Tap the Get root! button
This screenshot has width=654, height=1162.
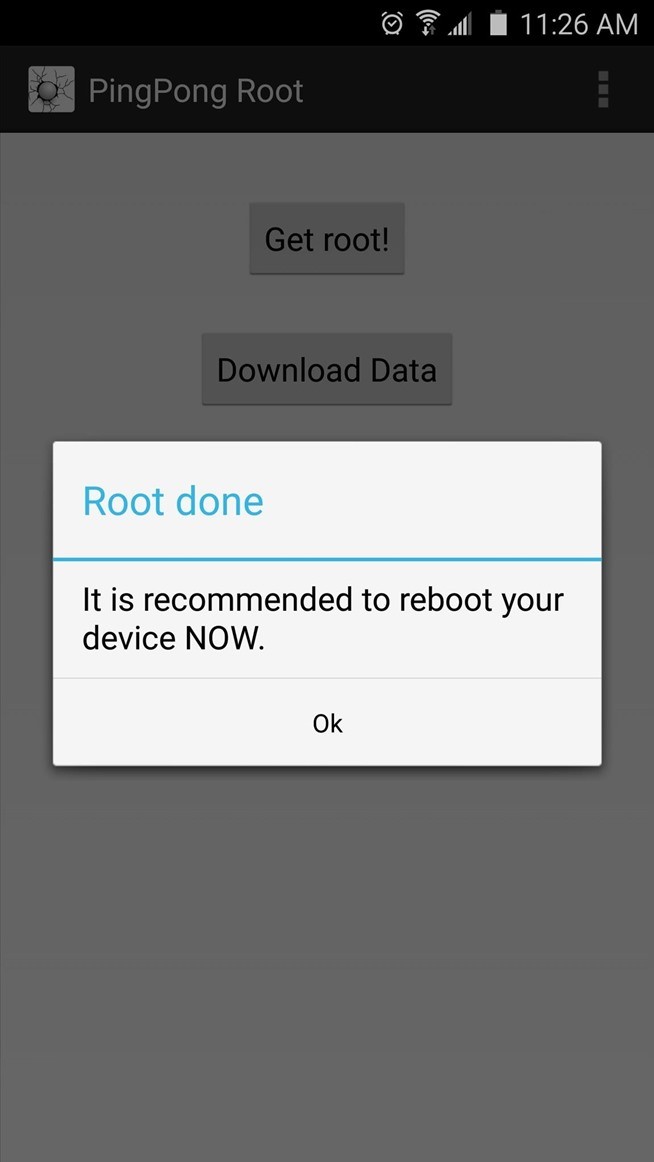pyautogui.click(x=327, y=239)
